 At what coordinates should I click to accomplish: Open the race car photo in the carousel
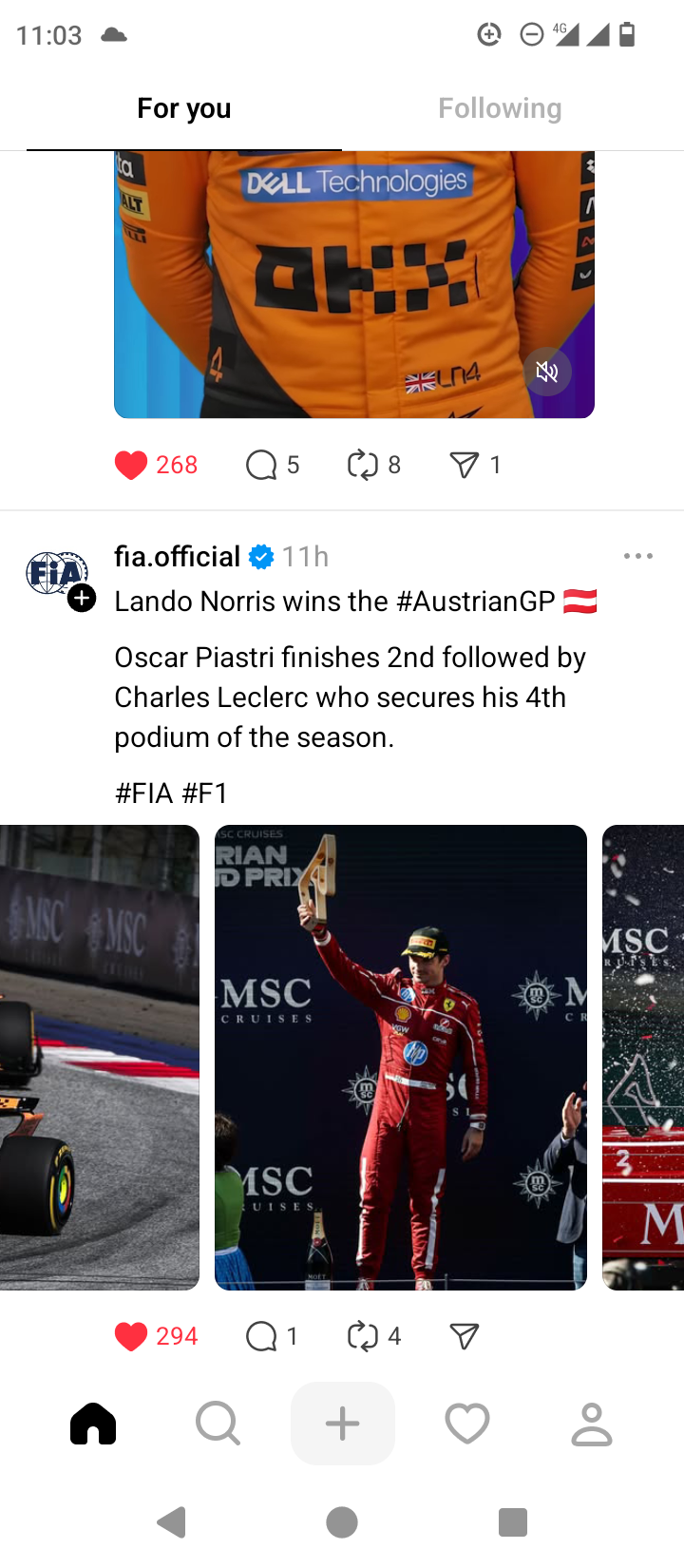(100, 1058)
